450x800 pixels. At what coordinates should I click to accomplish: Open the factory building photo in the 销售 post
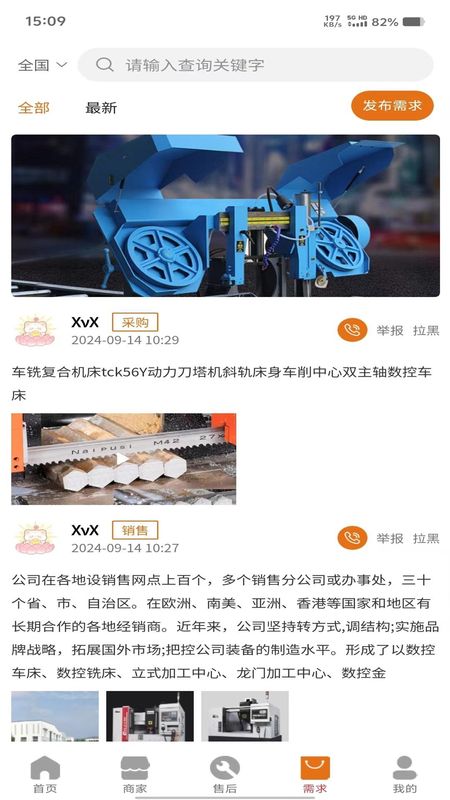55,716
